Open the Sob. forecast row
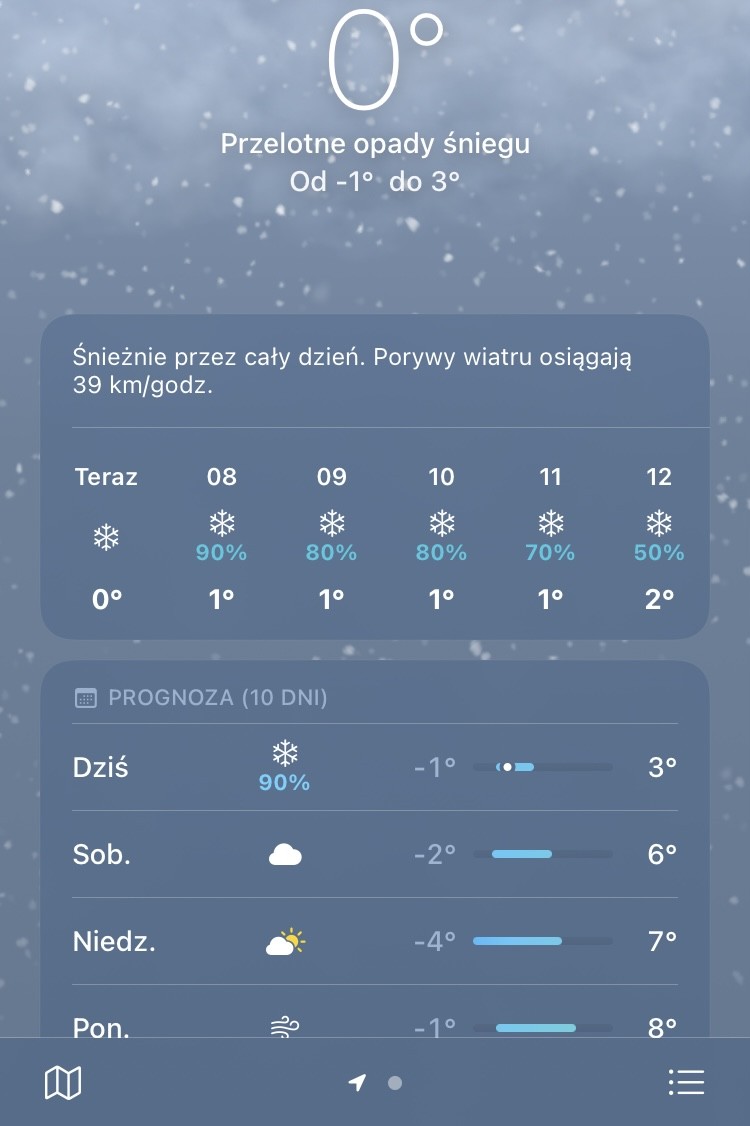Viewport: 750px width, 1126px height. 374,855
